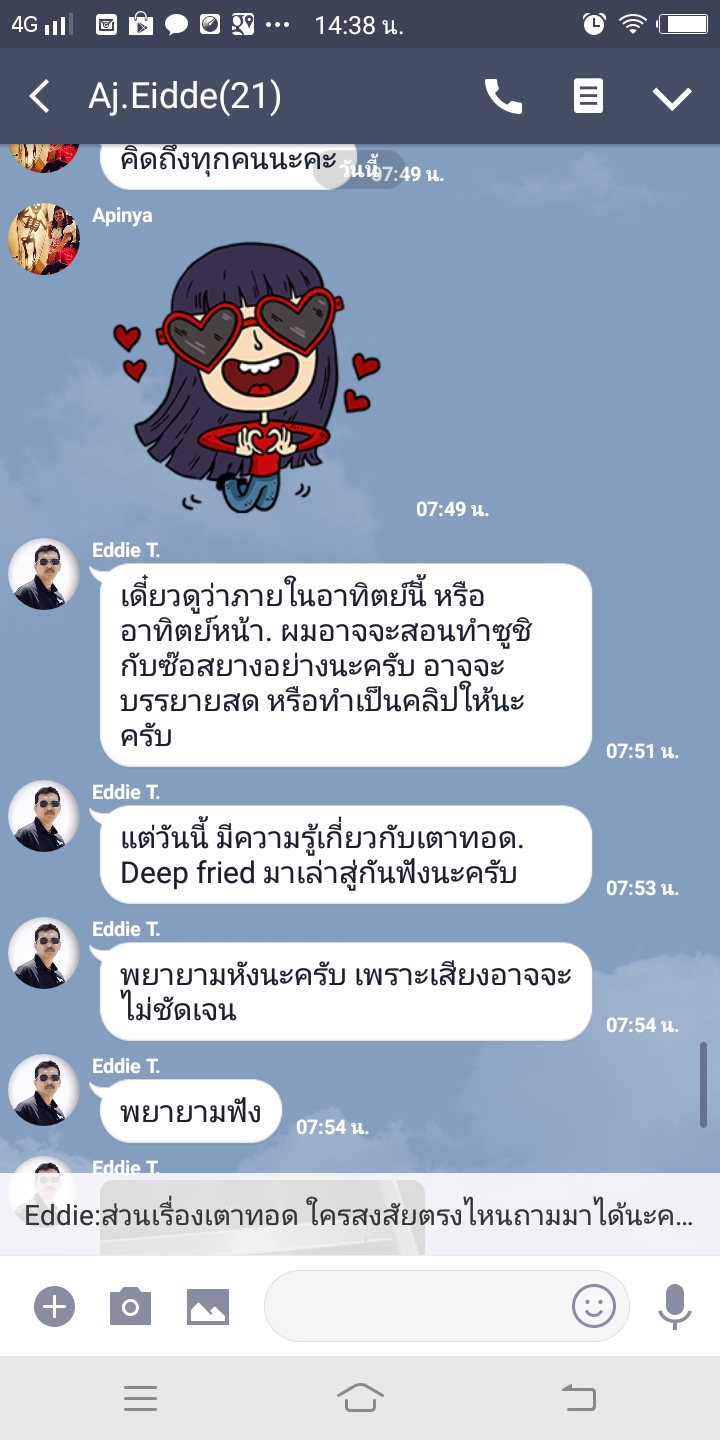Open the gallery image picker
Image resolution: width=720 pixels, height=1440 pixels.
[208, 1306]
